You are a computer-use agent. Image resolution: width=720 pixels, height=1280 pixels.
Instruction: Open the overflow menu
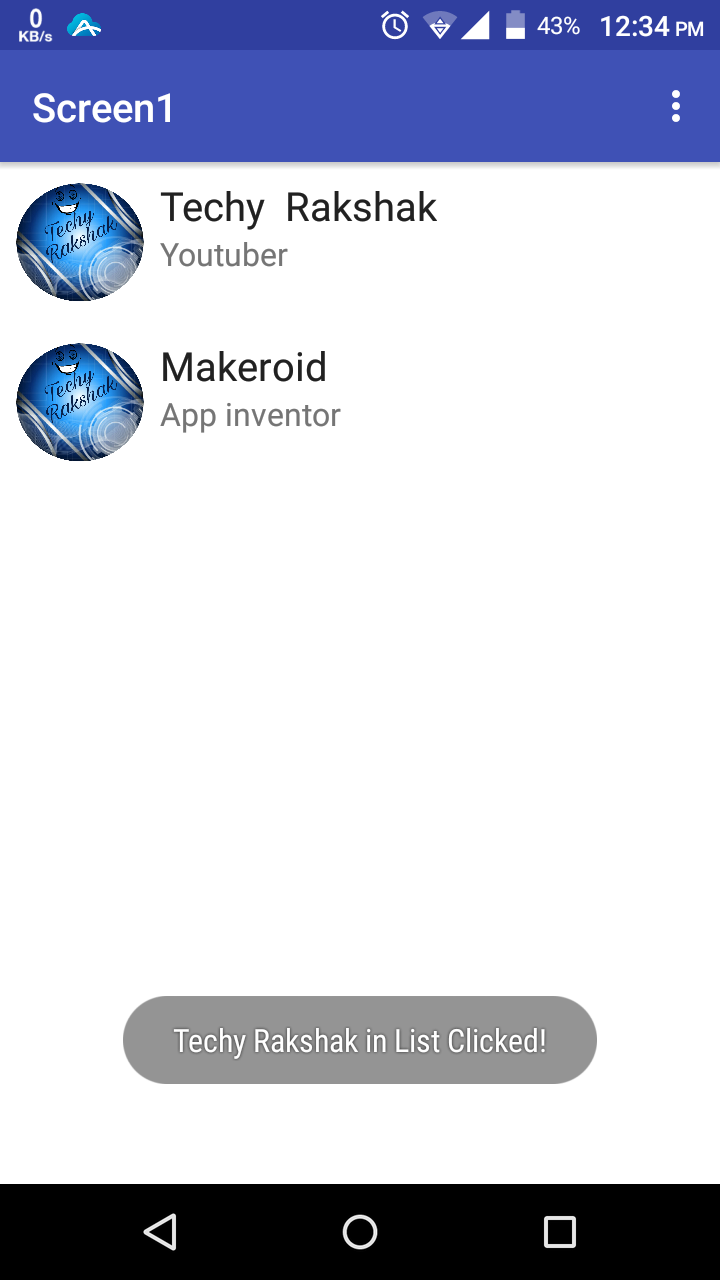[x=676, y=106]
